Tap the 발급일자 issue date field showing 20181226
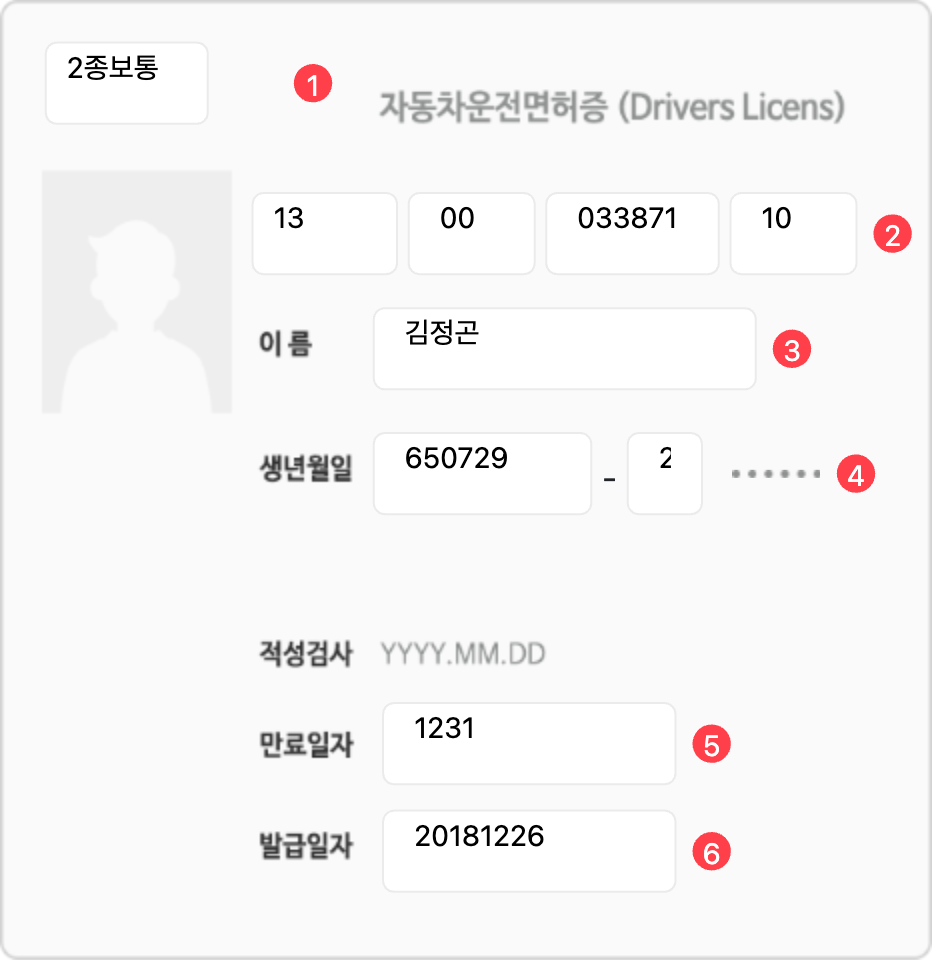This screenshot has height=960, width=932. [x=528, y=851]
